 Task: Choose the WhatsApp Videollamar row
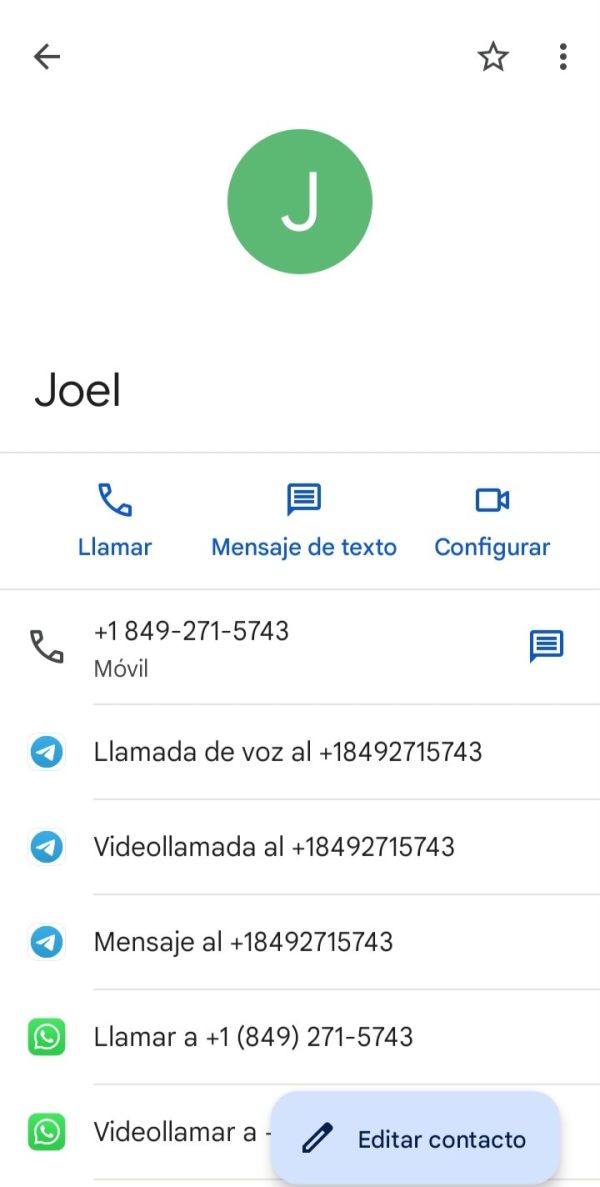pyautogui.click(x=136, y=1132)
